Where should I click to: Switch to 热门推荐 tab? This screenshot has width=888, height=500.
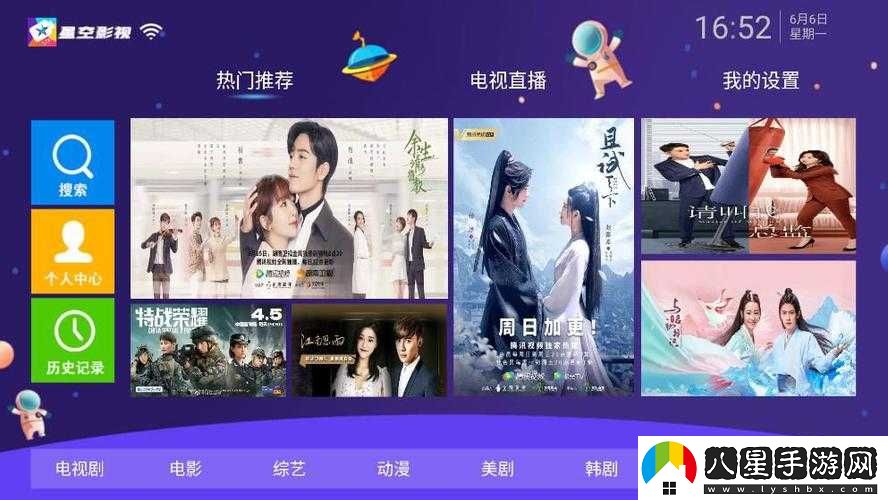255,81
